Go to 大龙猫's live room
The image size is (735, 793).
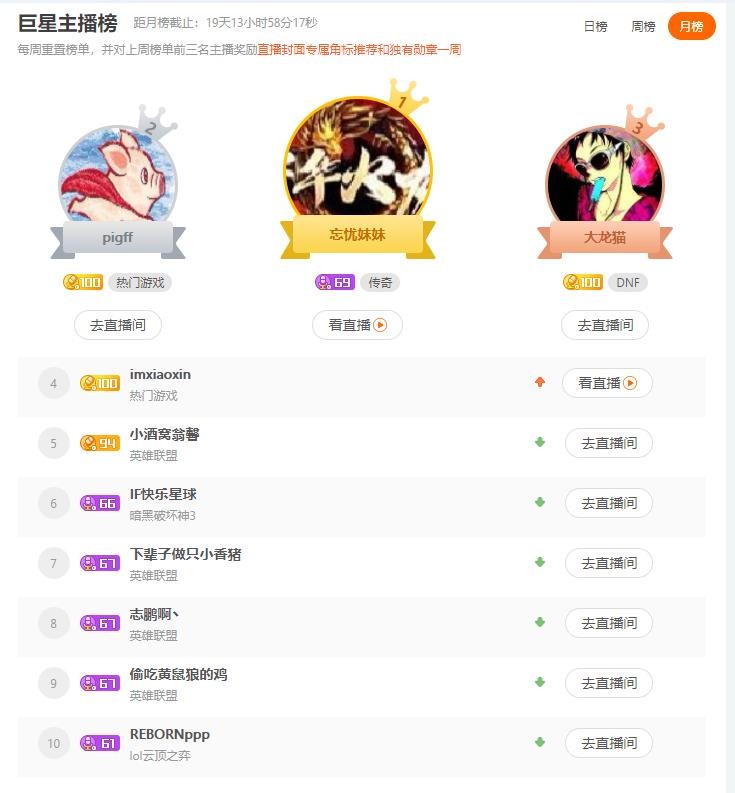605,325
